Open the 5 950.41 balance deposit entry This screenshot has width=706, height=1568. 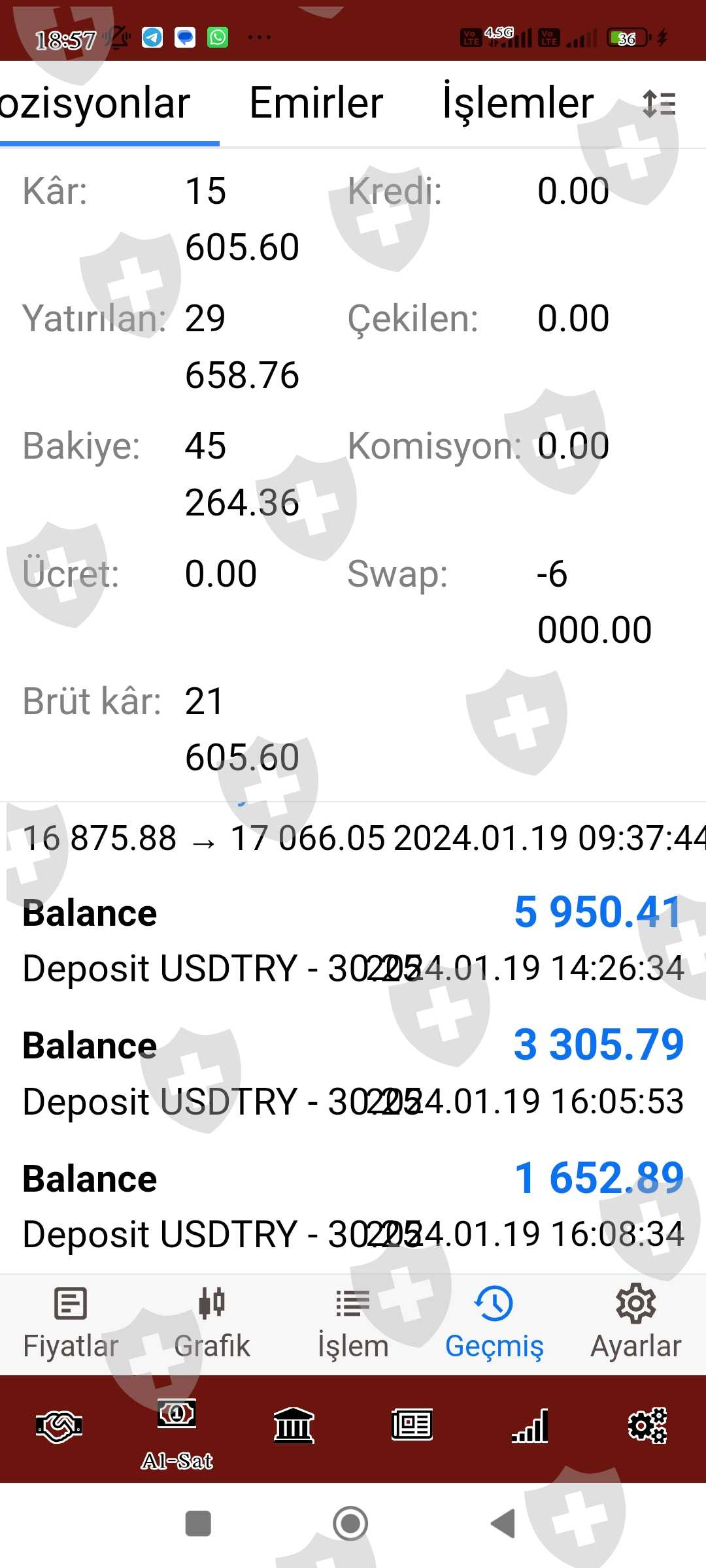[x=353, y=939]
